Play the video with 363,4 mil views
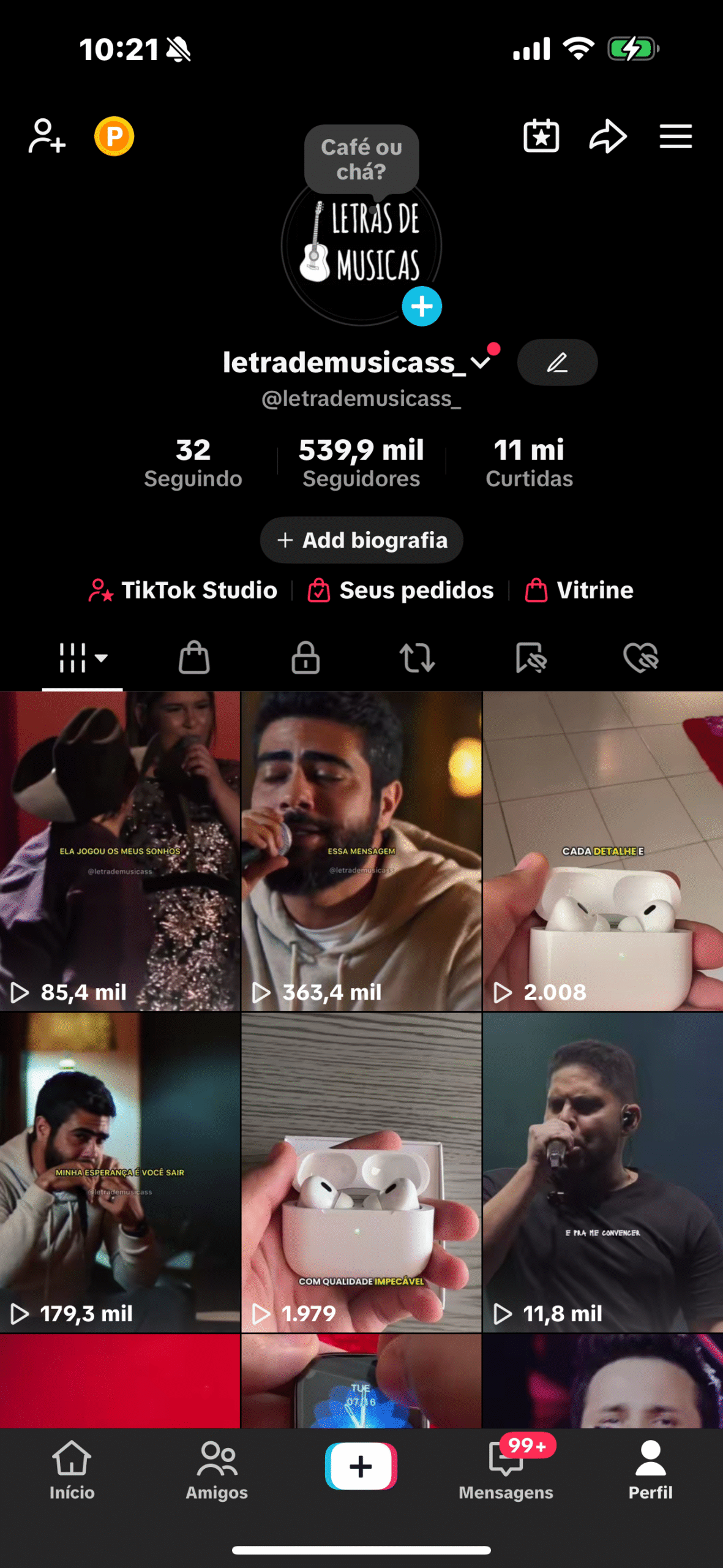The image size is (723, 1568). point(361,851)
